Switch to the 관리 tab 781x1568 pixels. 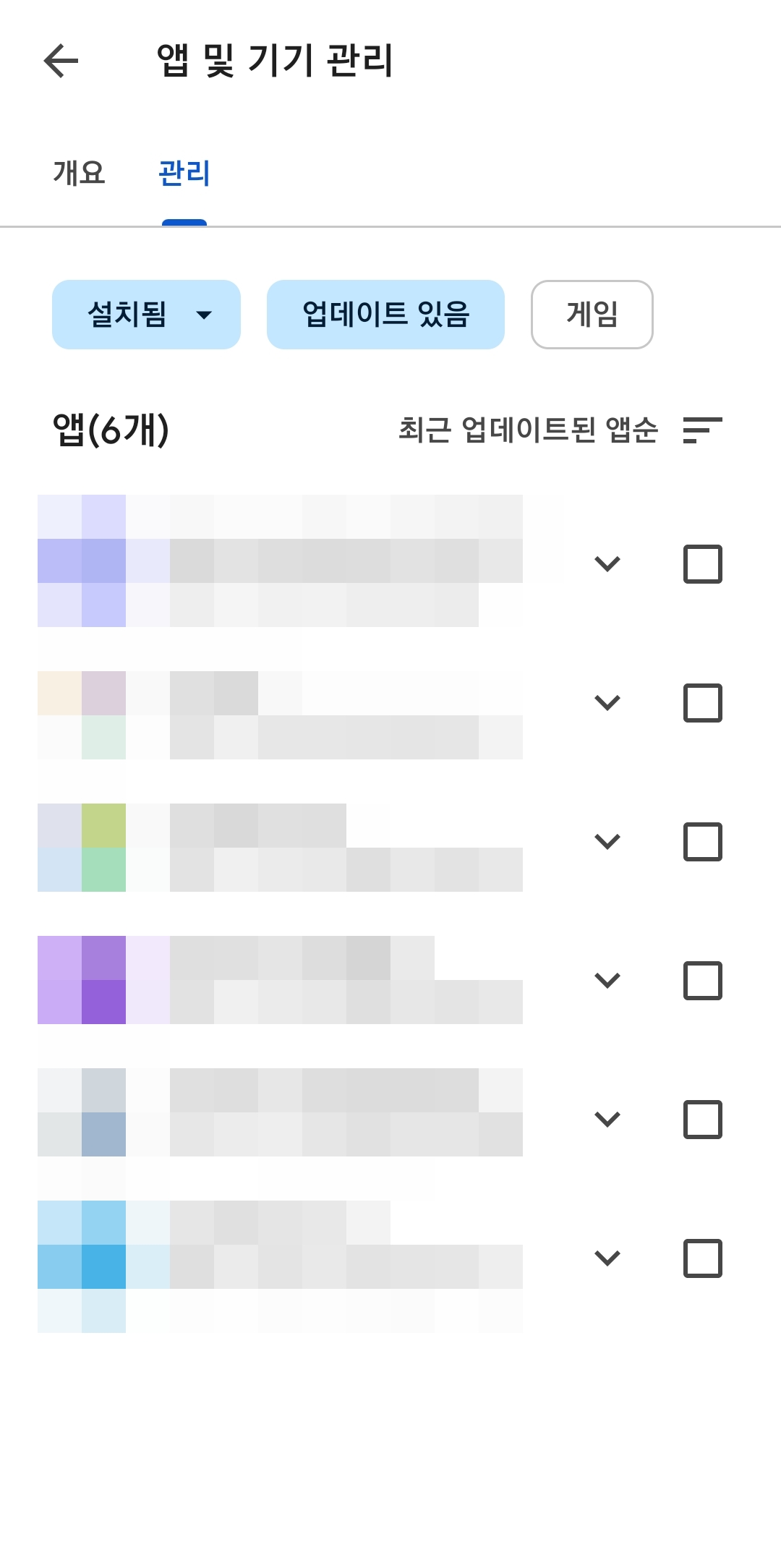[184, 174]
